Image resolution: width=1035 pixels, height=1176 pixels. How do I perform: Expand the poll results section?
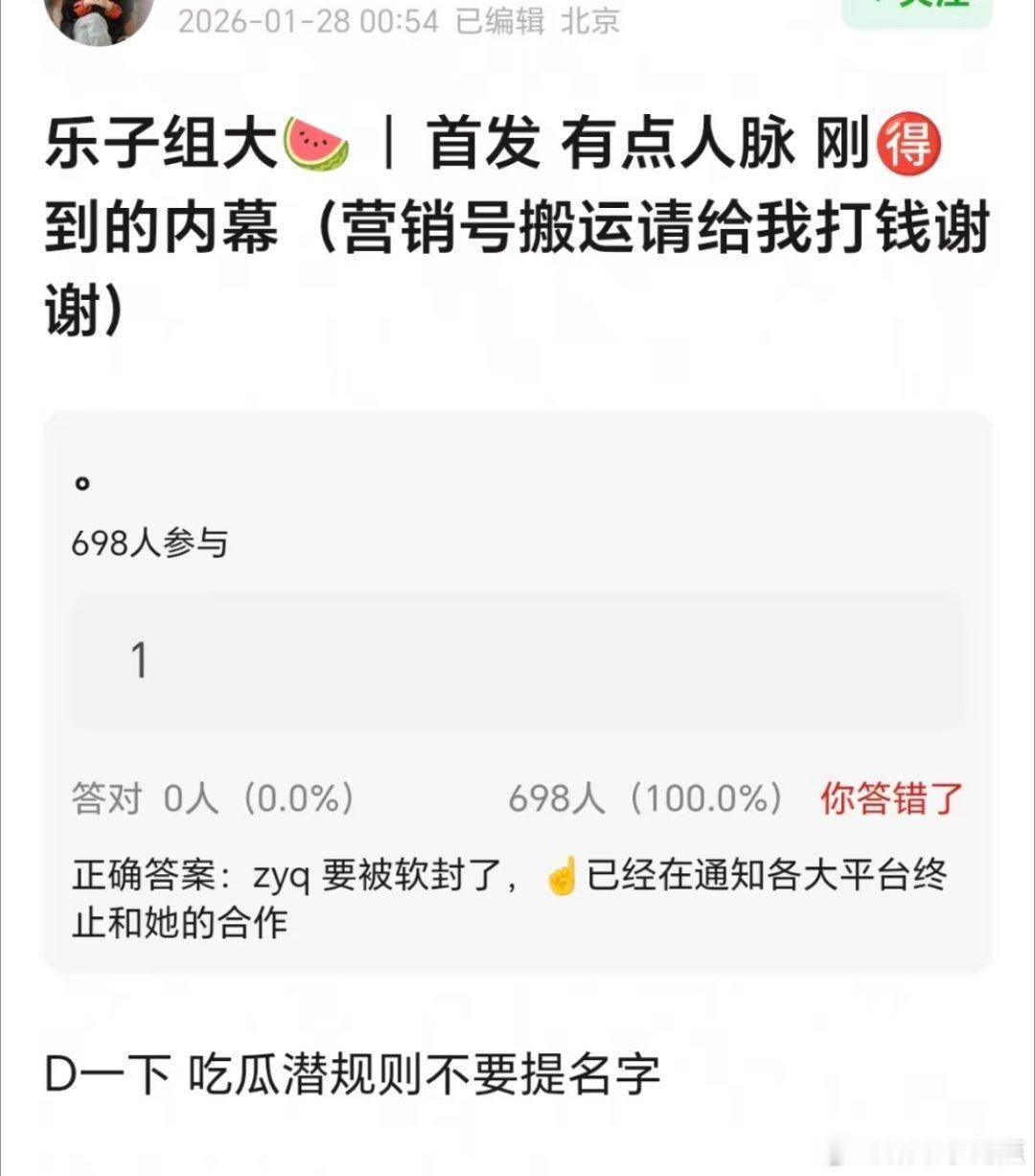pos(517,795)
